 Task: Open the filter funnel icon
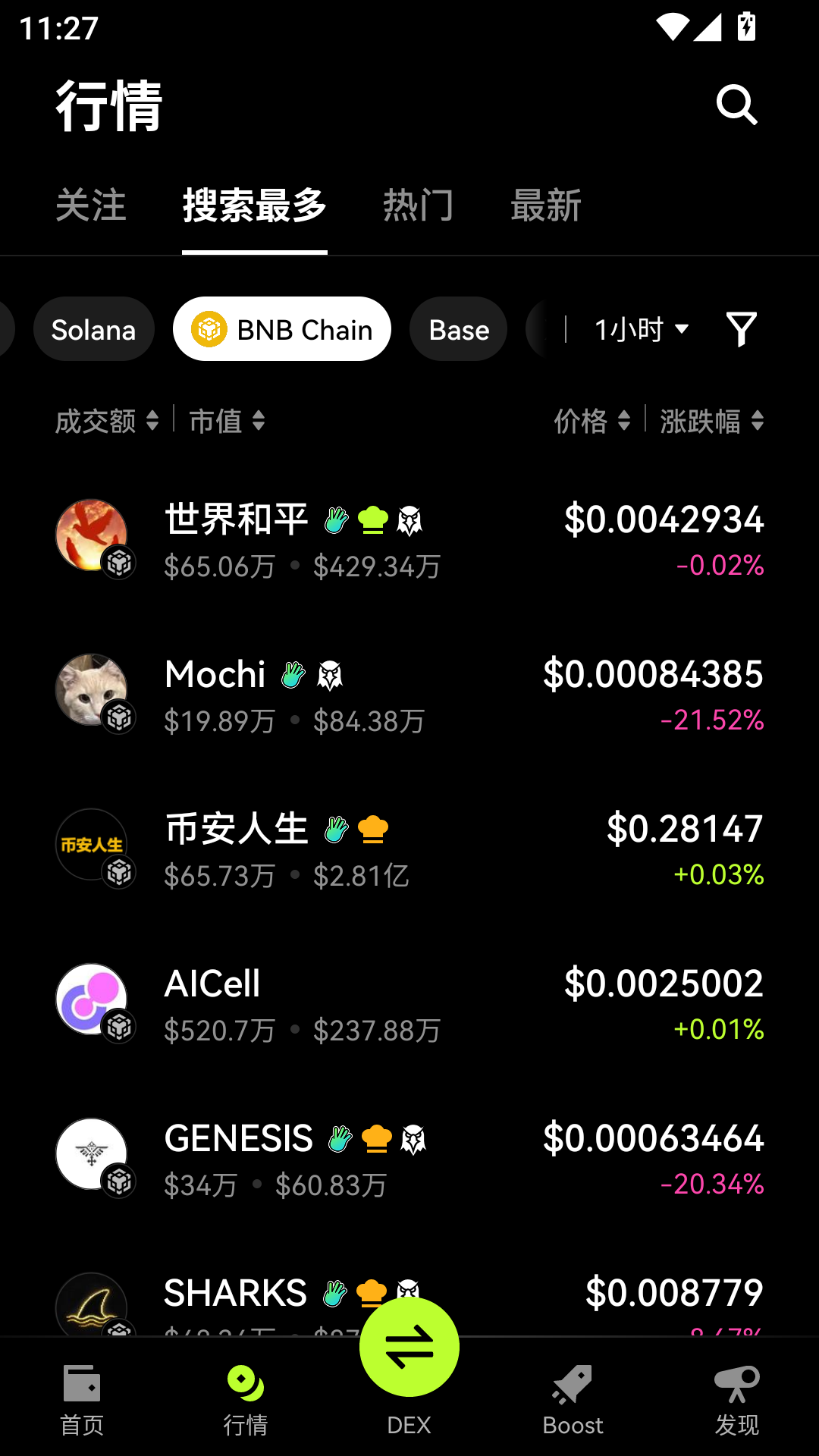(x=742, y=329)
